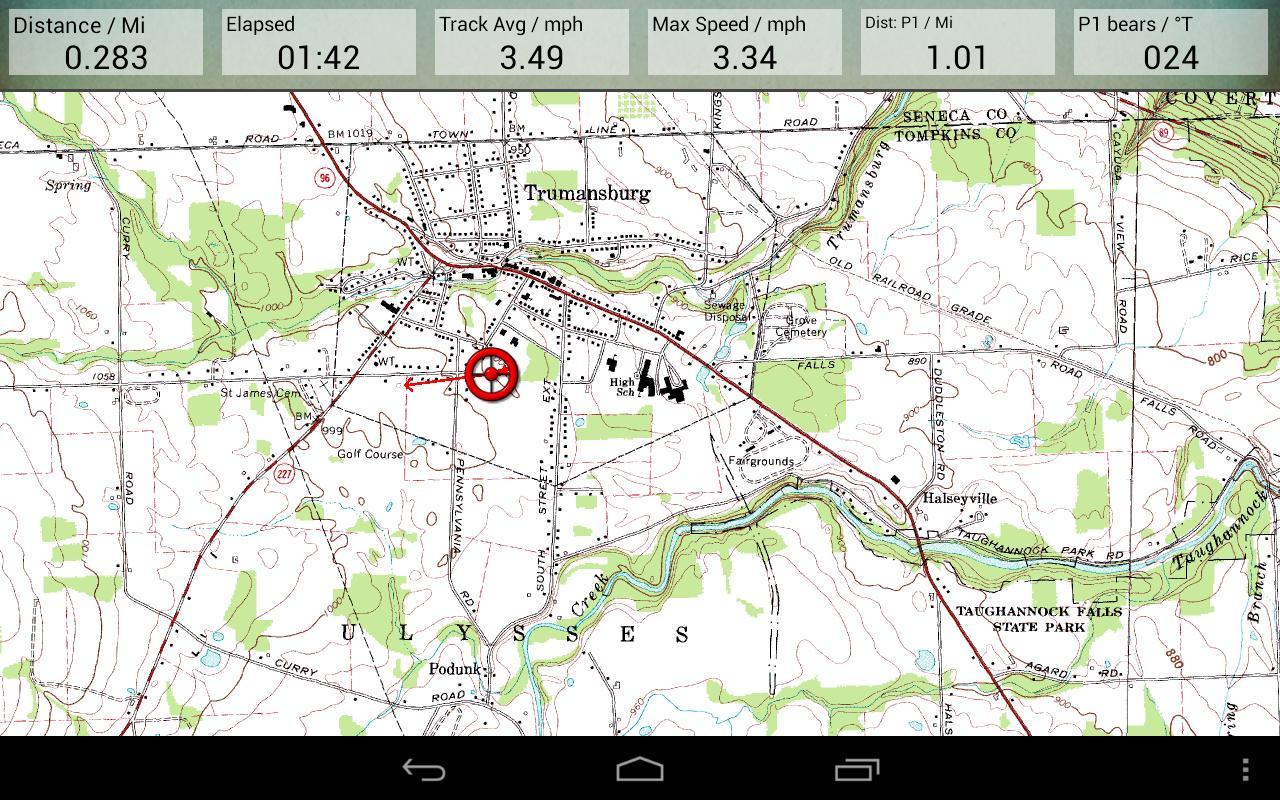Select the Track Avg / mph field

click(x=532, y=43)
